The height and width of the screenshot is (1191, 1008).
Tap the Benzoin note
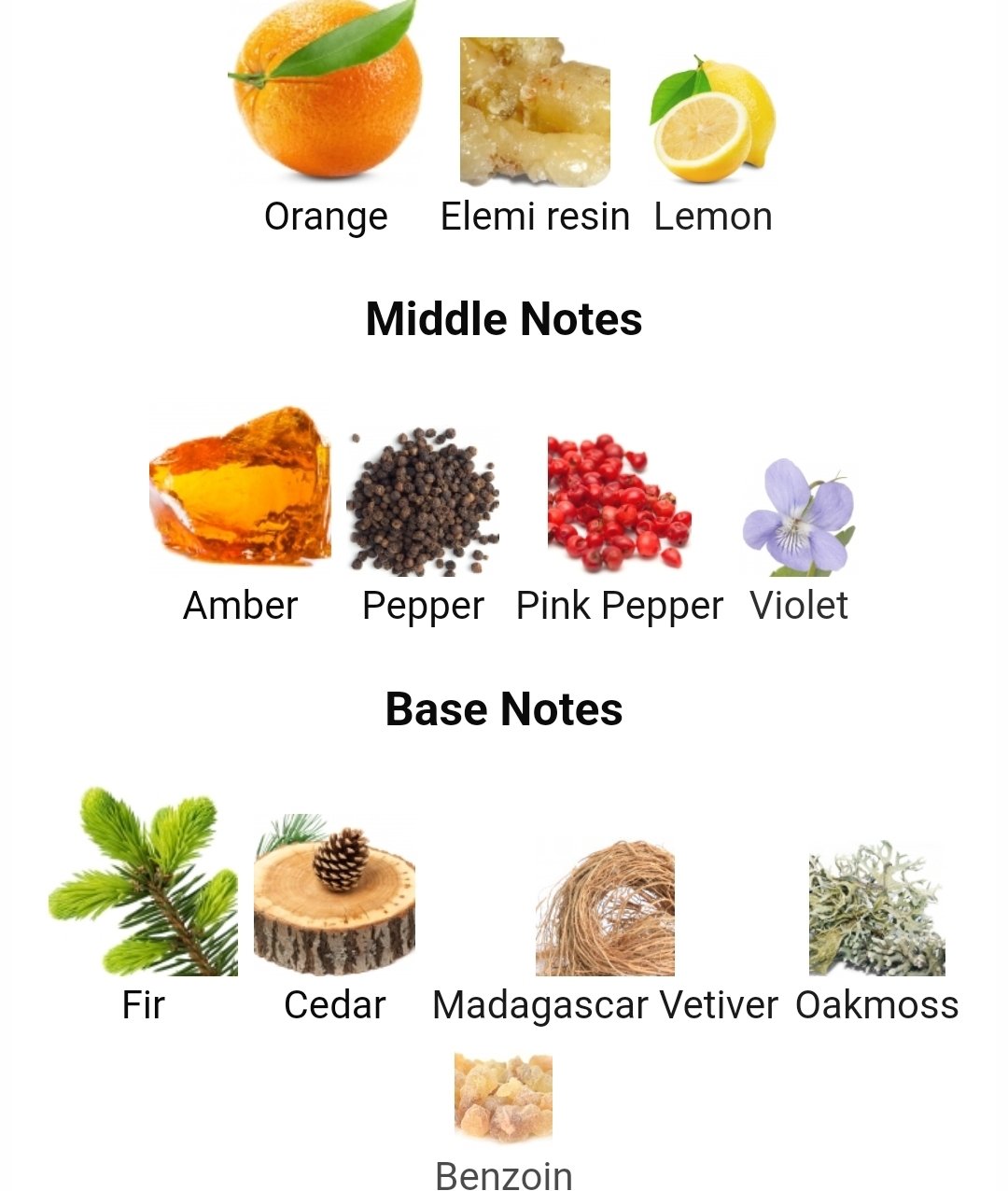(503, 1098)
